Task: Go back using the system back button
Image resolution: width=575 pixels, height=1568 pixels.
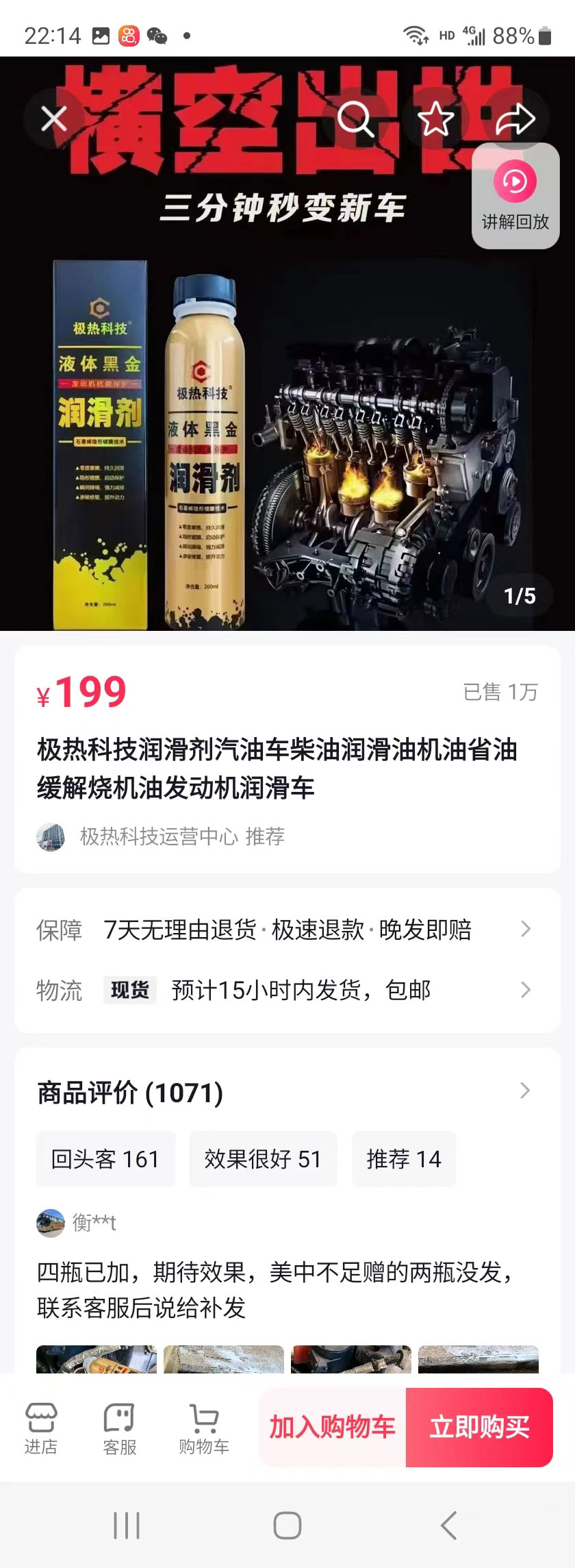Action: pyautogui.click(x=449, y=1526)
